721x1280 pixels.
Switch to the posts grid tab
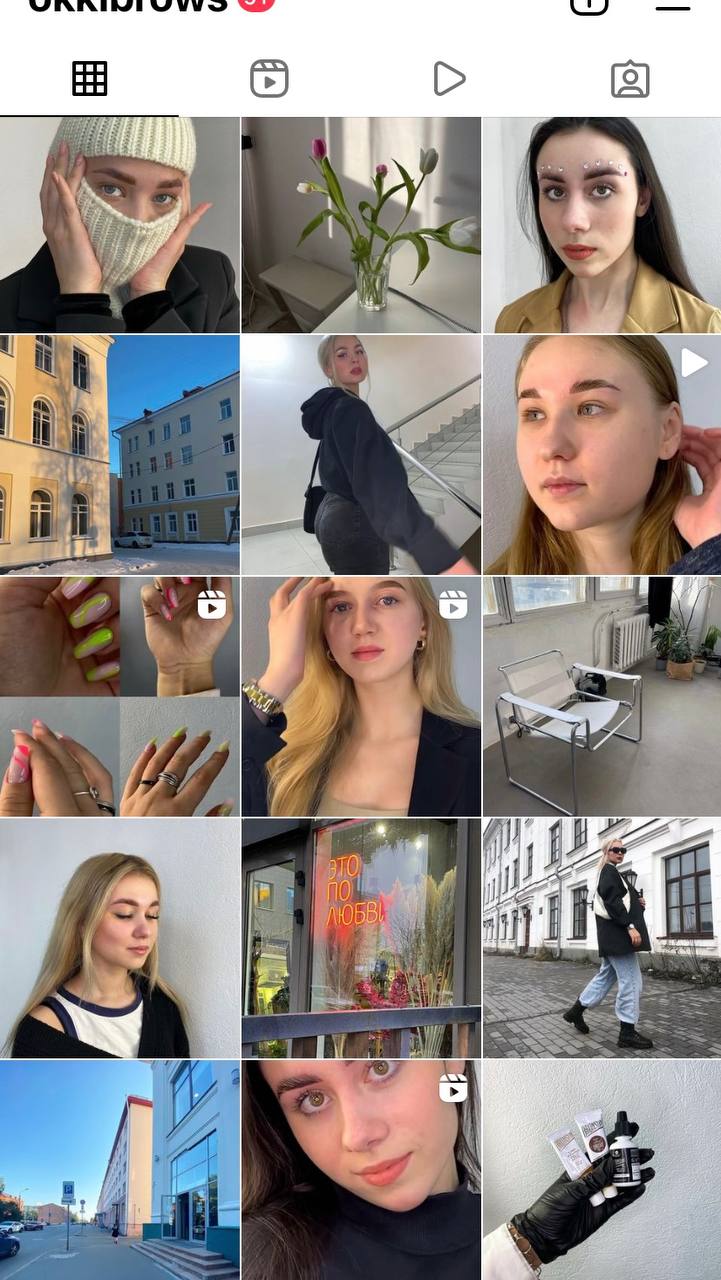coord(89,79)
